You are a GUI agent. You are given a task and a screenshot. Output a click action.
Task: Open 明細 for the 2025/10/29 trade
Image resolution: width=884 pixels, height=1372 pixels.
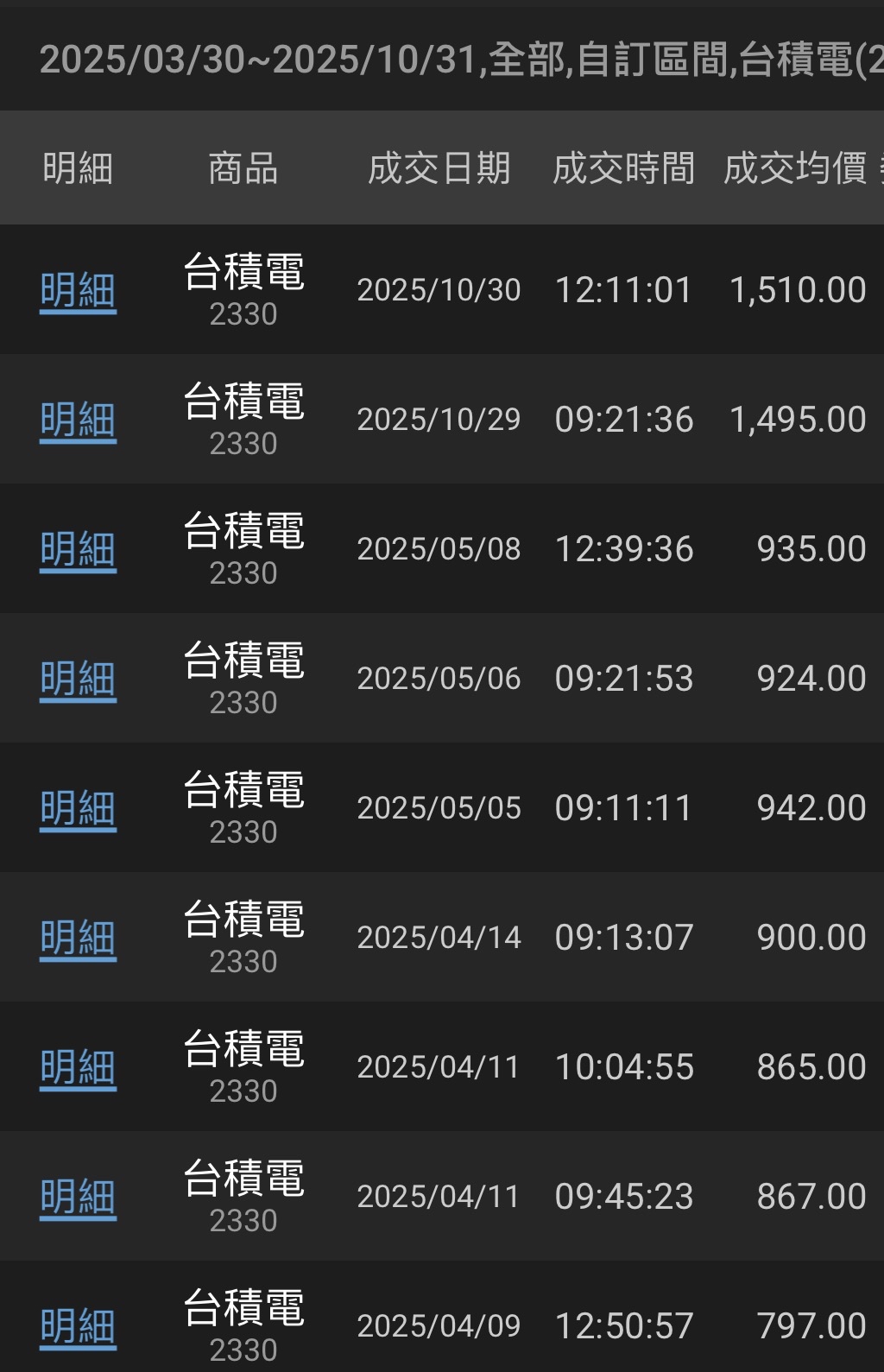click(x=77, y=420)
